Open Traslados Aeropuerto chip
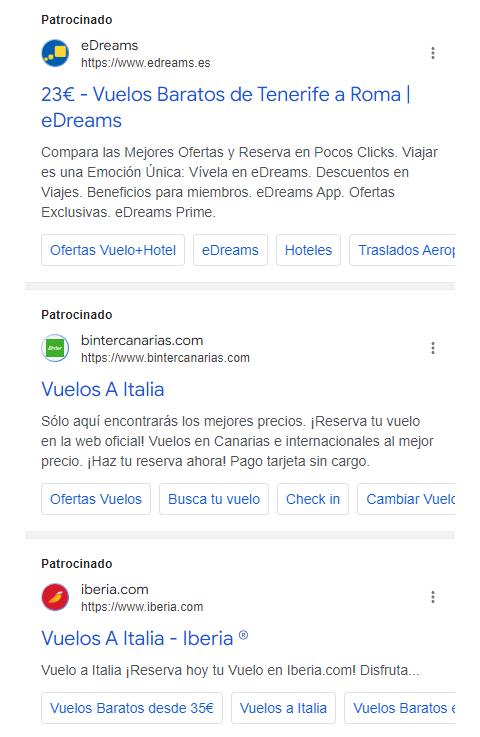This screenshot has width=480, height=737. pos(402,250)
